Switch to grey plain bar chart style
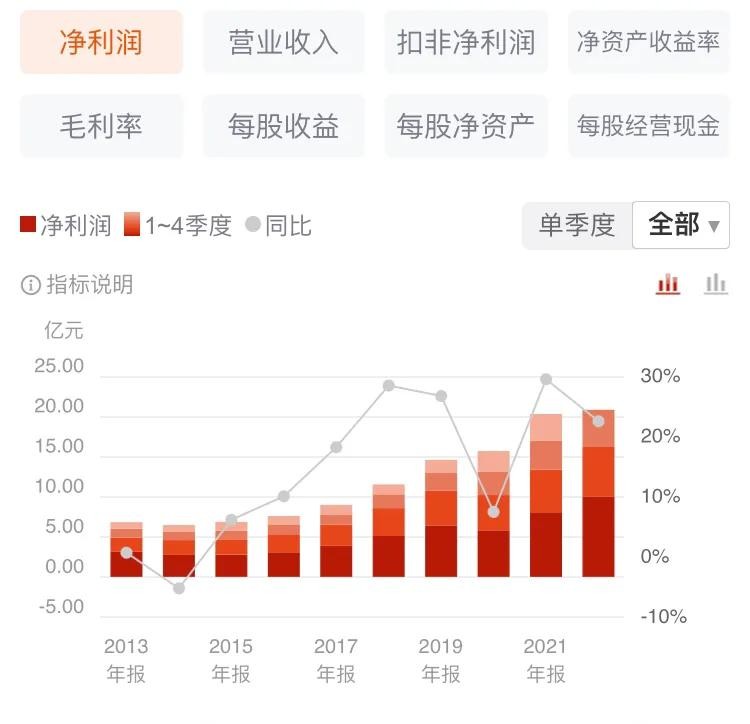750x724 pixels. point(715,285)
